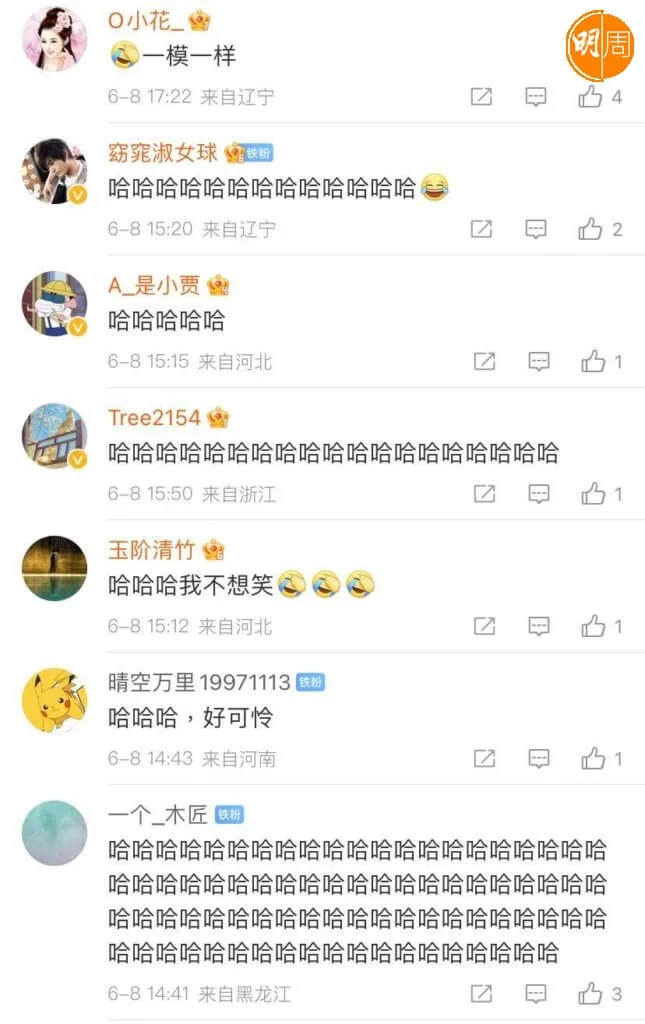Like the comment from 晴空万里19971113
Image resolution: width=645 pixels, height=1024 pixels.
(x=593, y=759)
